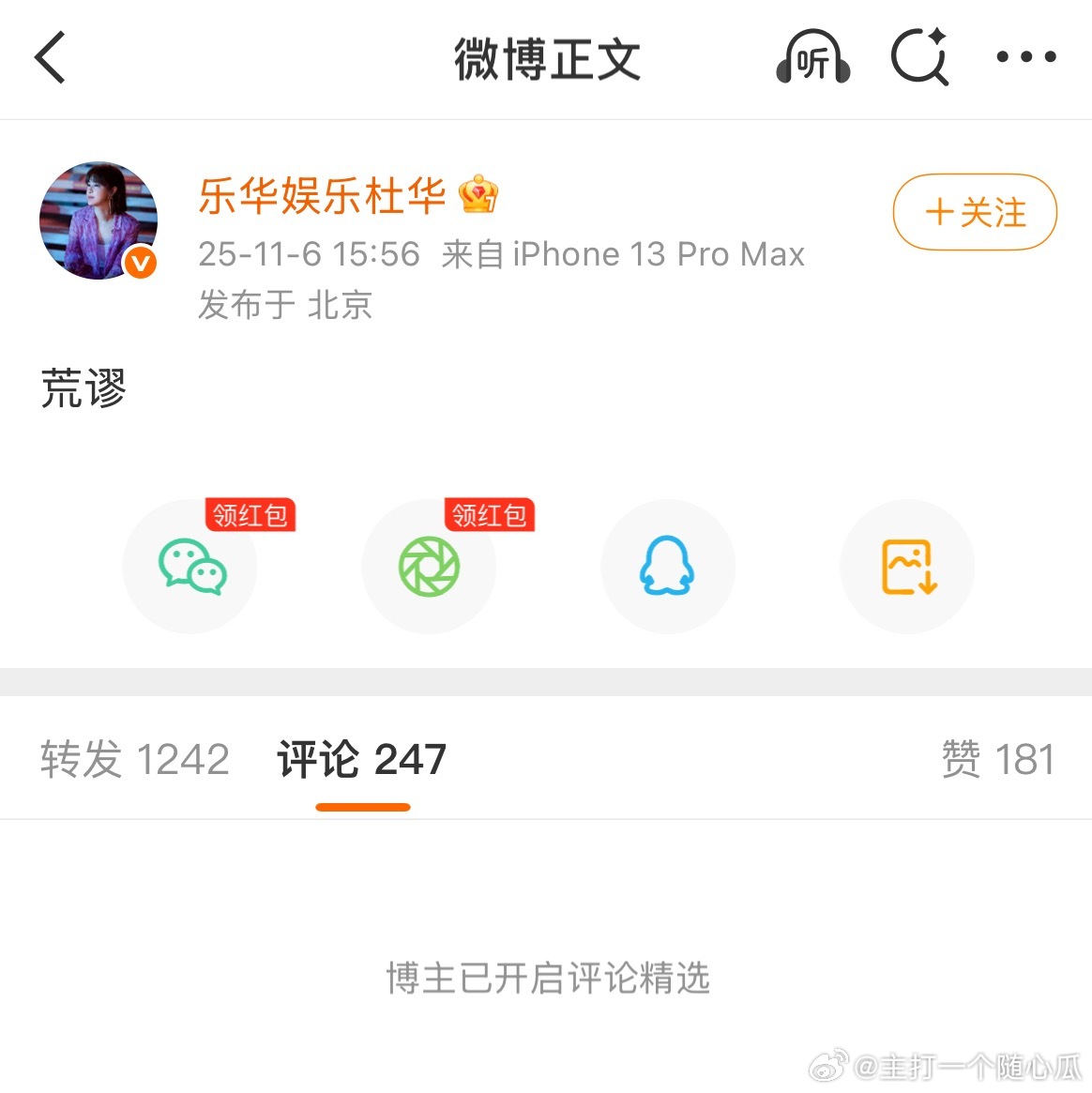The image size is (1092, 1093).
Task: Save the post as an image
Action: pyautogui.click(x=907, y=566)
